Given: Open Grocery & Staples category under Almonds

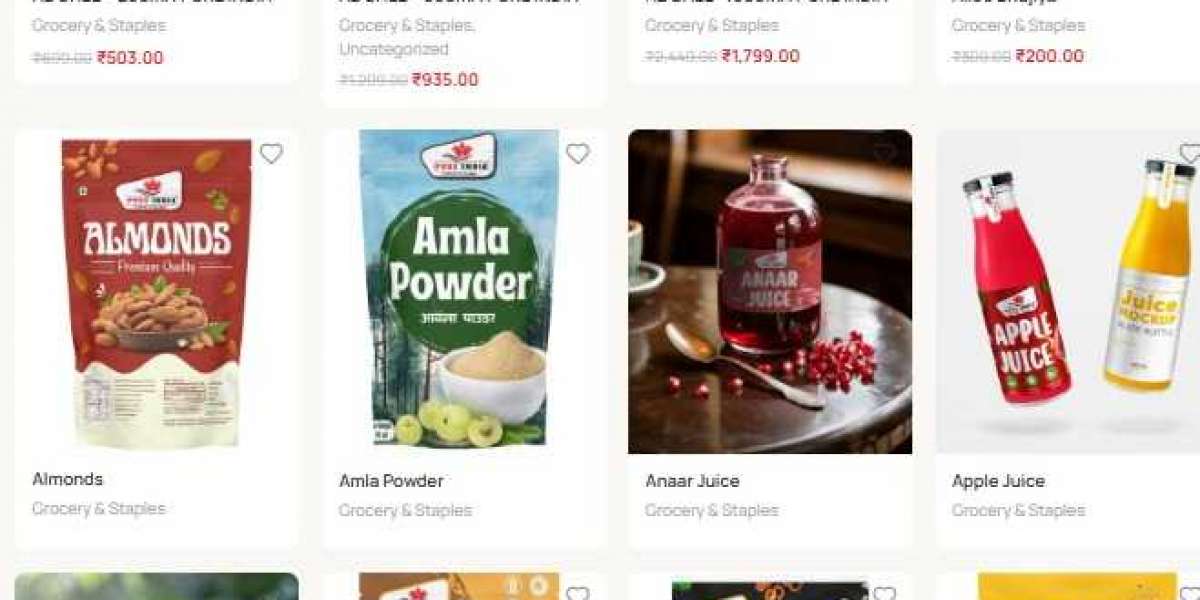Looking at the screenshot, I should (x=99, y=509).
